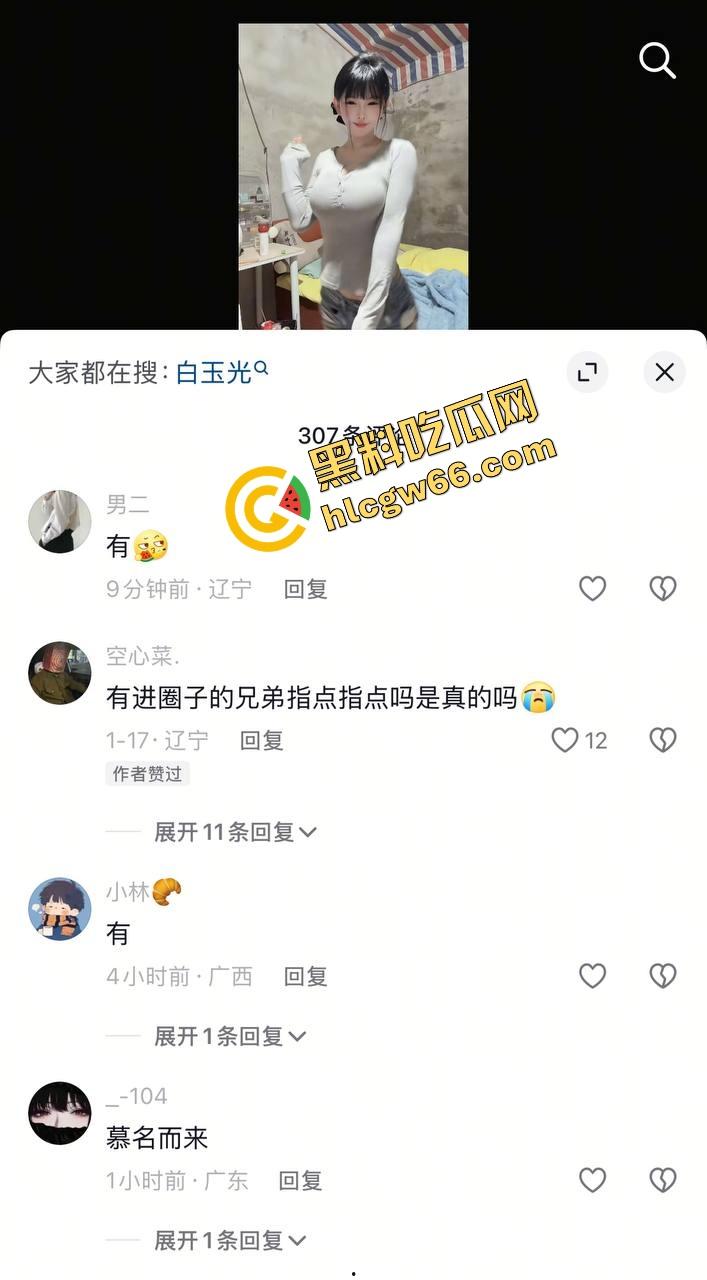707x1280 pixels.
Task: Like 空心菜's comment
Action: click(x=566, y=740)
